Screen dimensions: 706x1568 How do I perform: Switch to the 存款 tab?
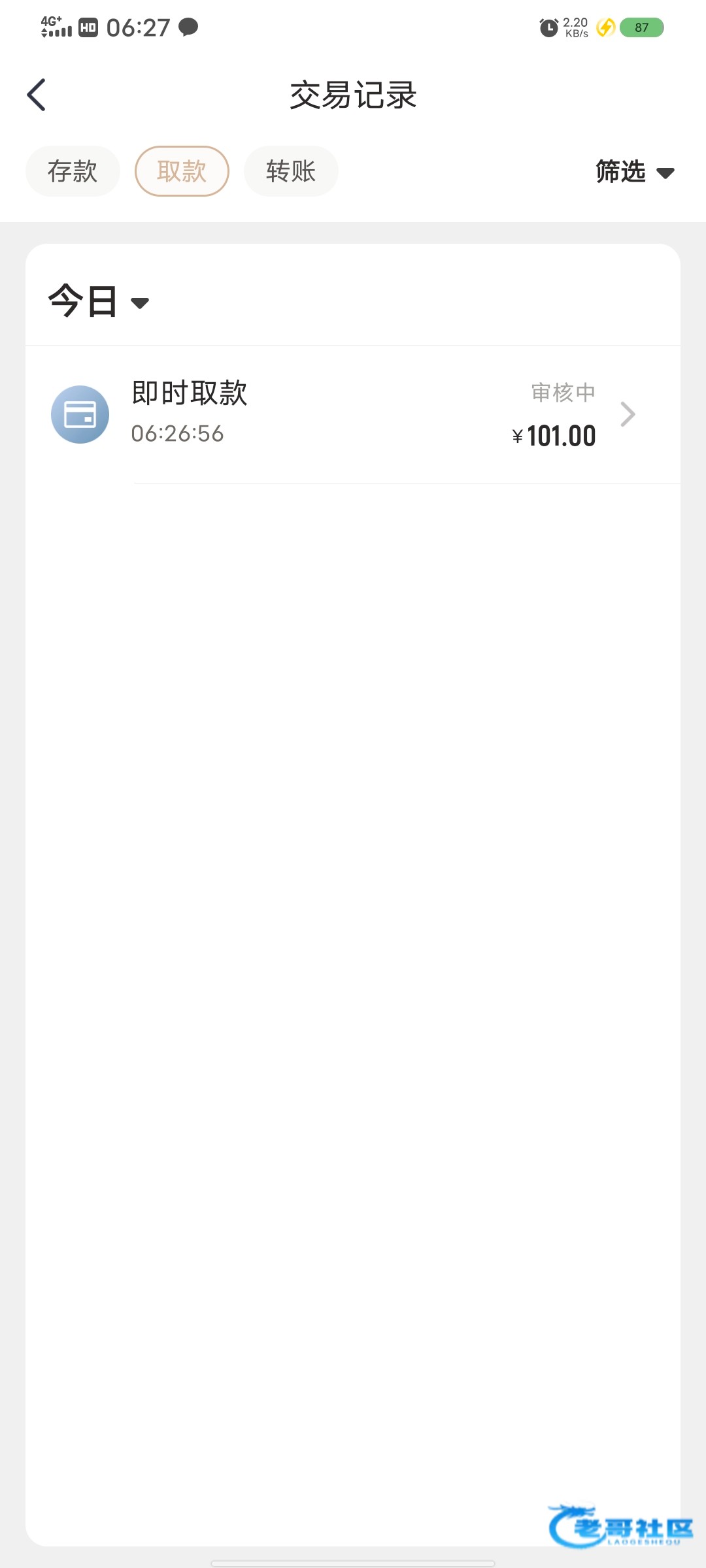tap(73, 171)
